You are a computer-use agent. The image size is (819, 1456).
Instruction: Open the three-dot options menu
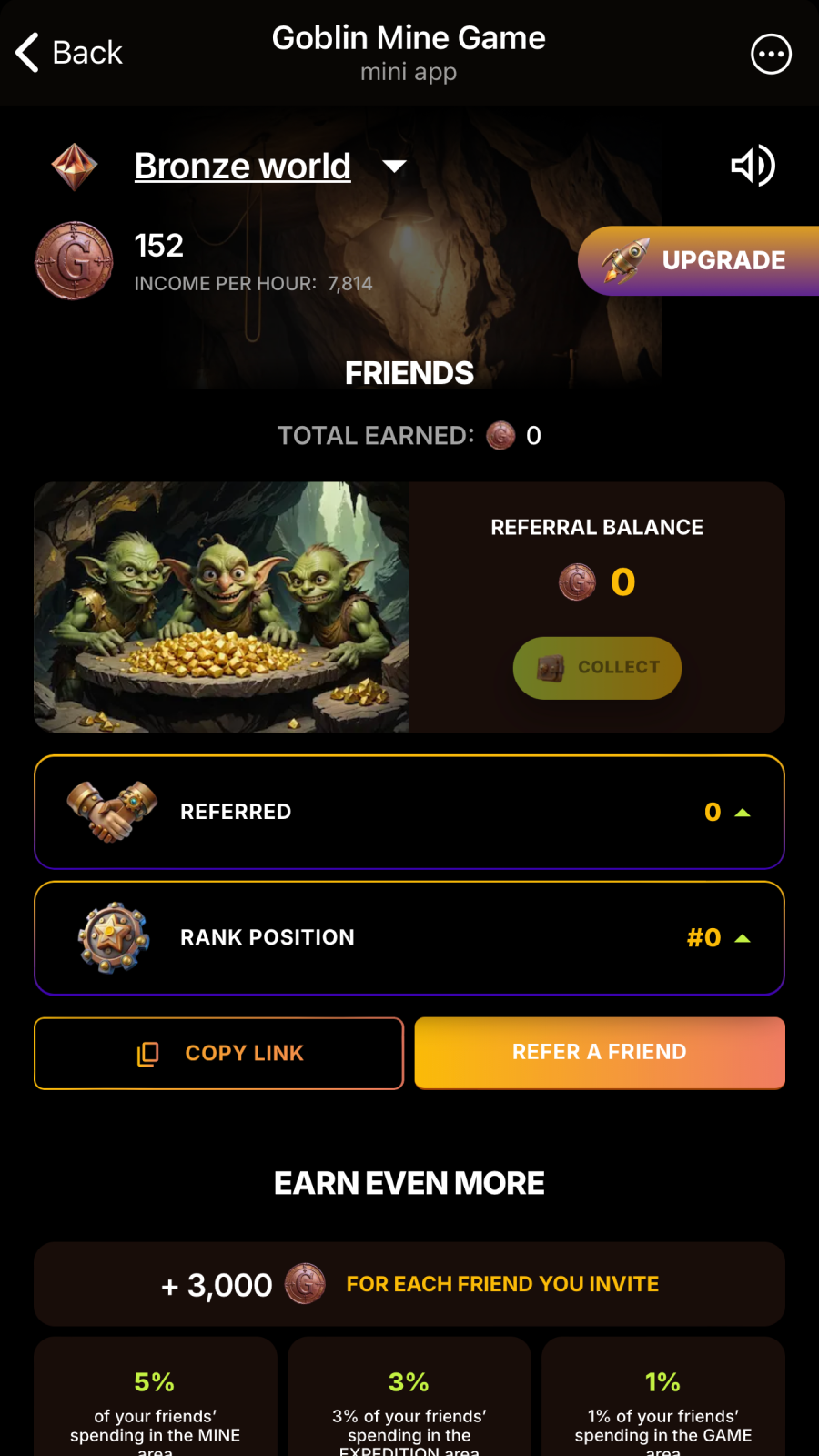tap(771, 54)
